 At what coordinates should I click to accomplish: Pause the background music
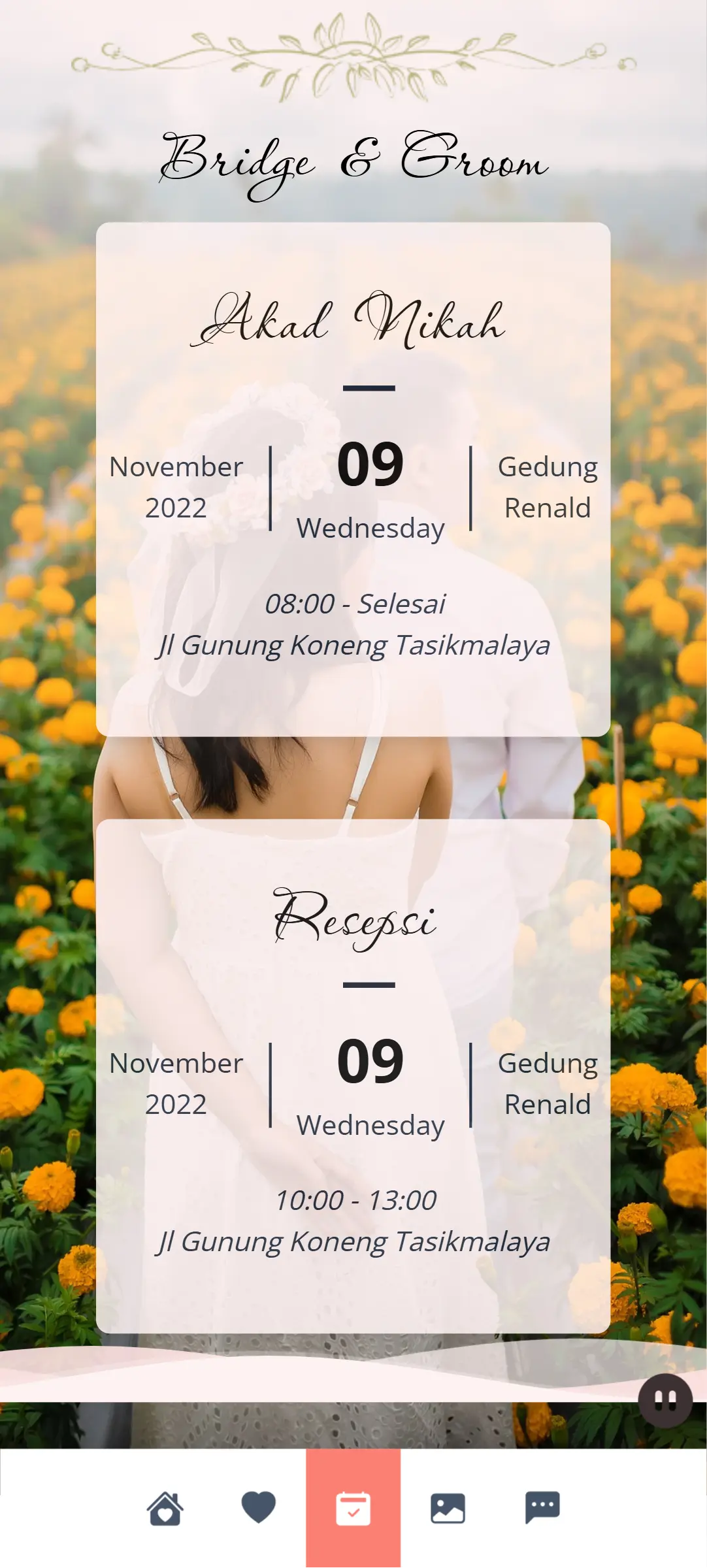(x=665, y=1400)
